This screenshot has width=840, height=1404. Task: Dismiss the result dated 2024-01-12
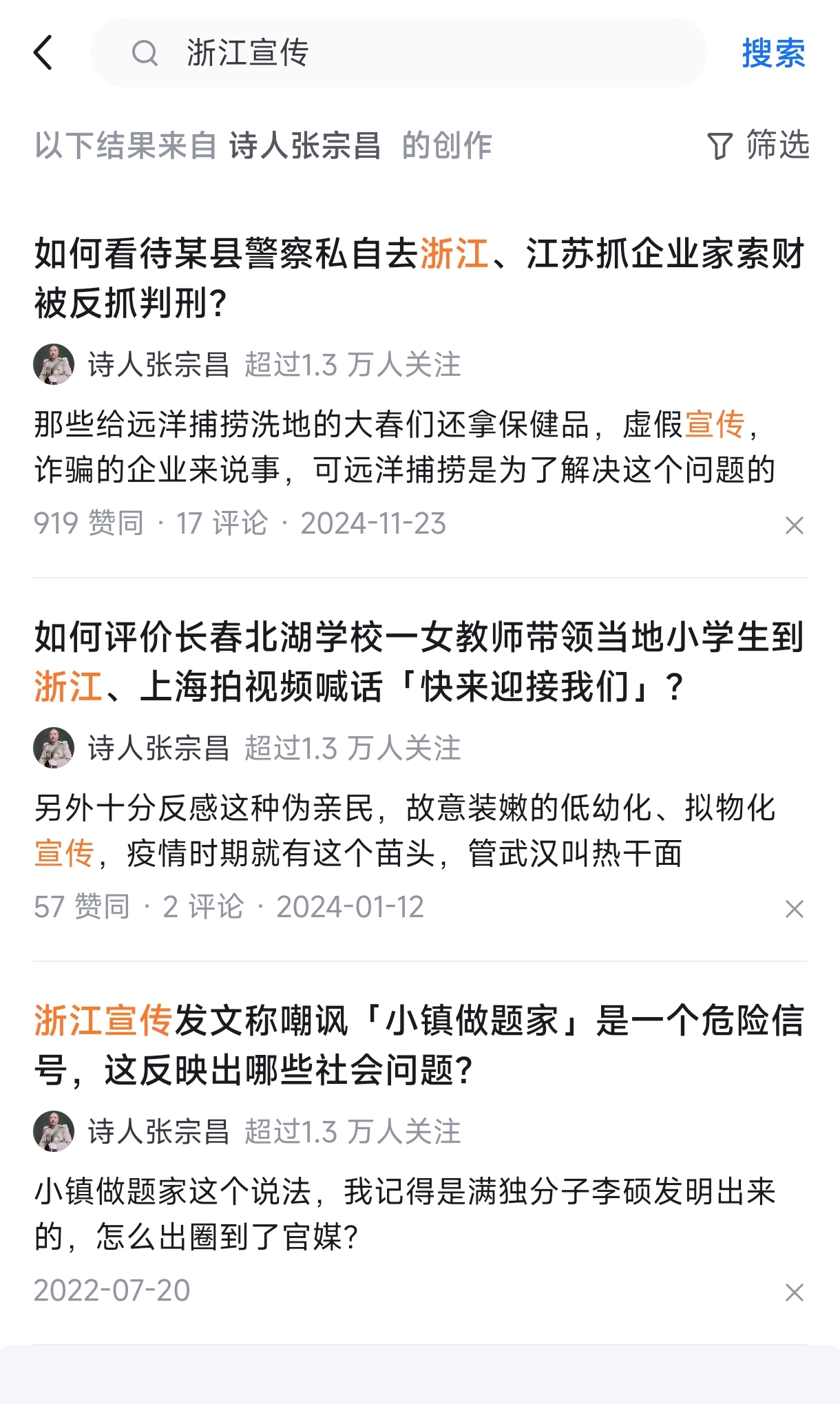point(795,909)
